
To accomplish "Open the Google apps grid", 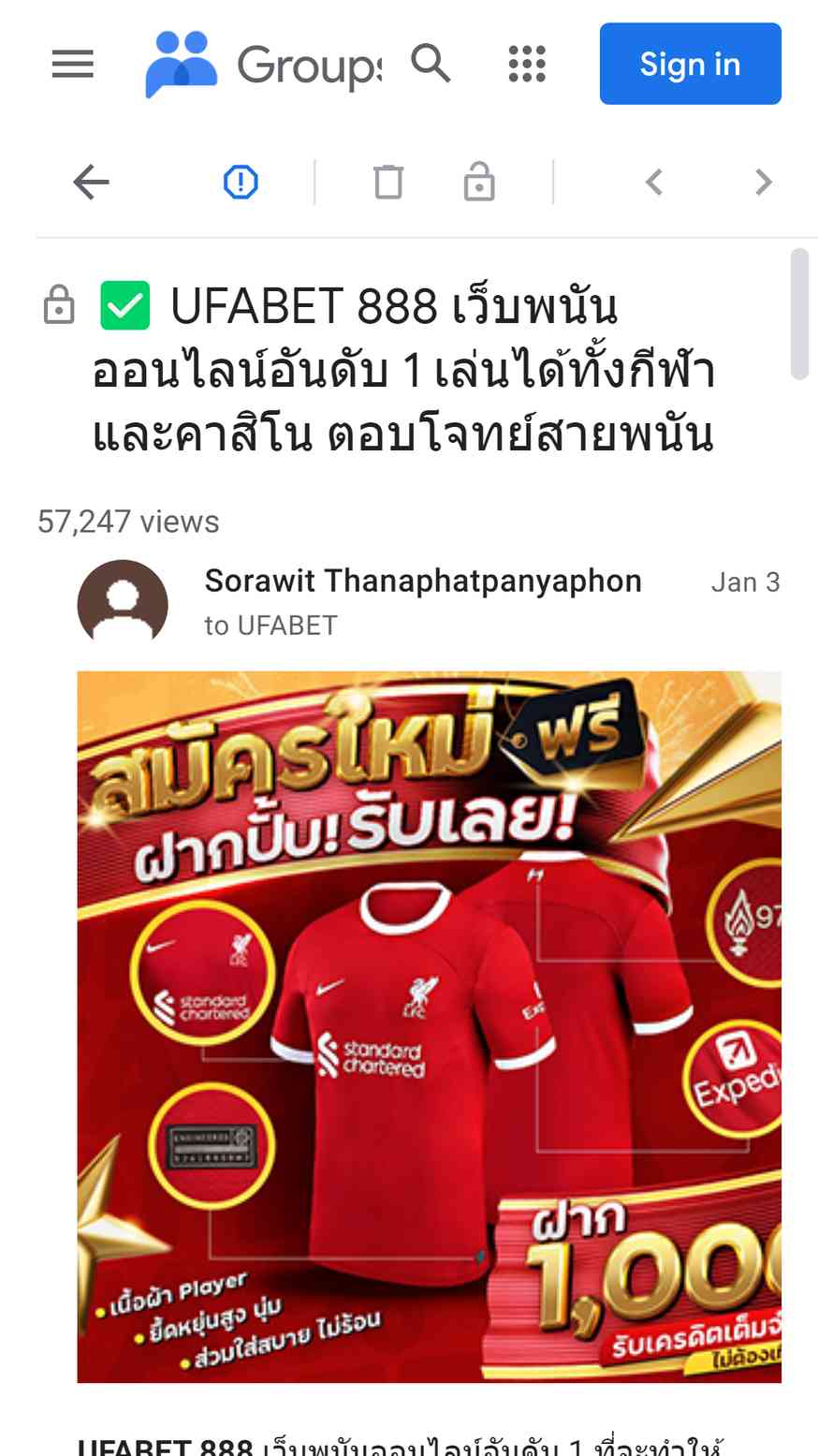I will [x=527, y=64].
